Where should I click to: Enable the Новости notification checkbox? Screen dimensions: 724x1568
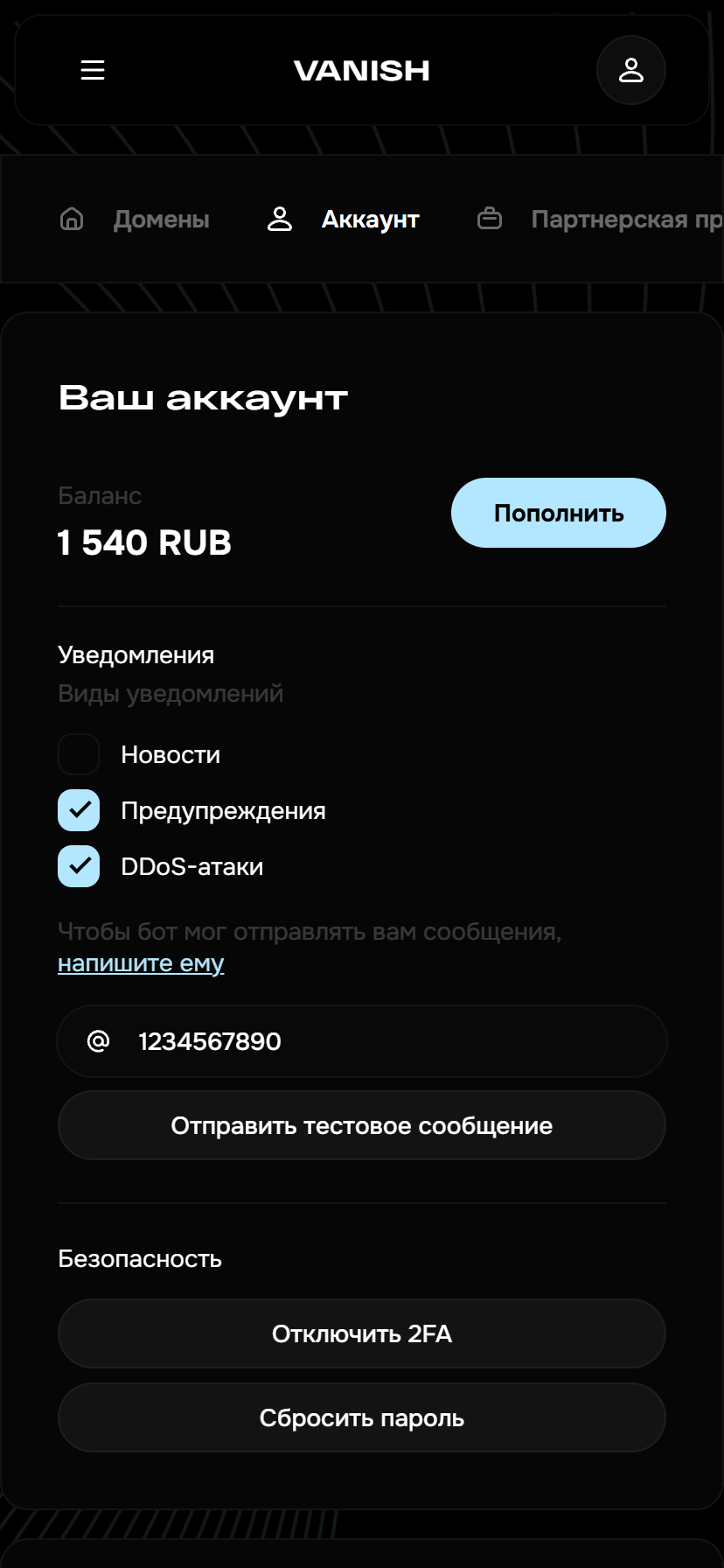tap(79, 754)
